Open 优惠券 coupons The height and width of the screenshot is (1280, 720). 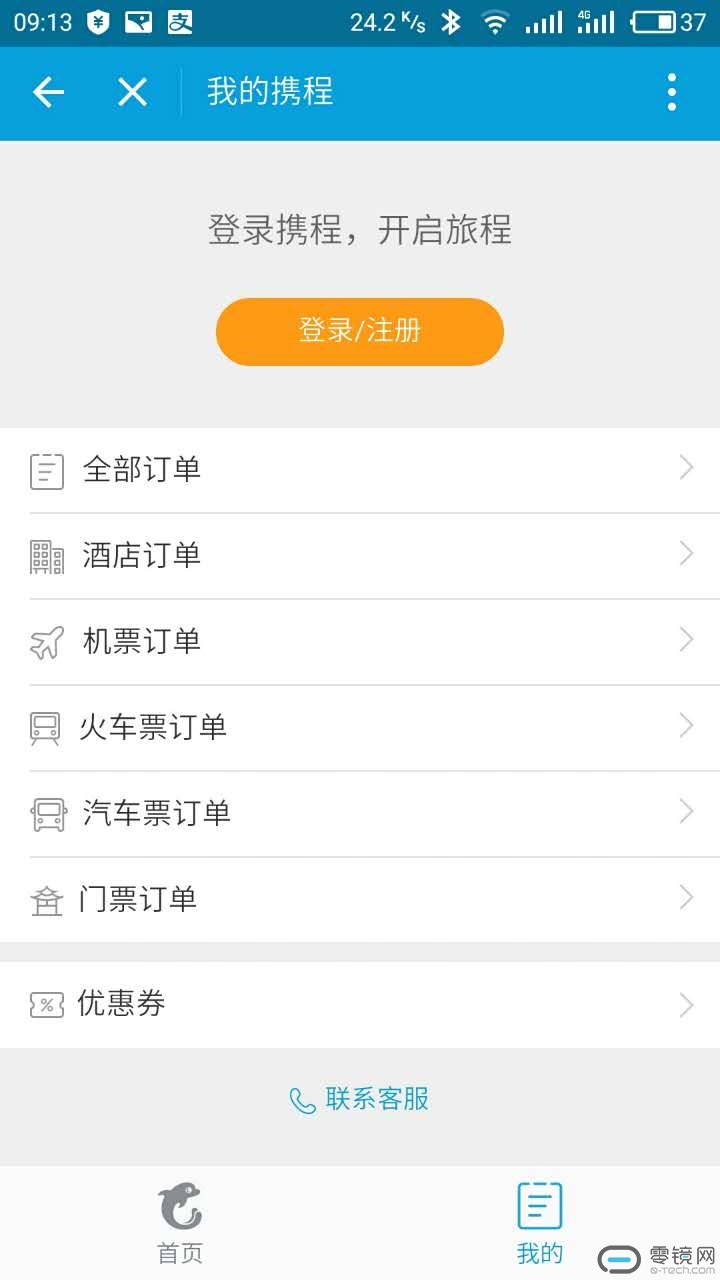360,1005
